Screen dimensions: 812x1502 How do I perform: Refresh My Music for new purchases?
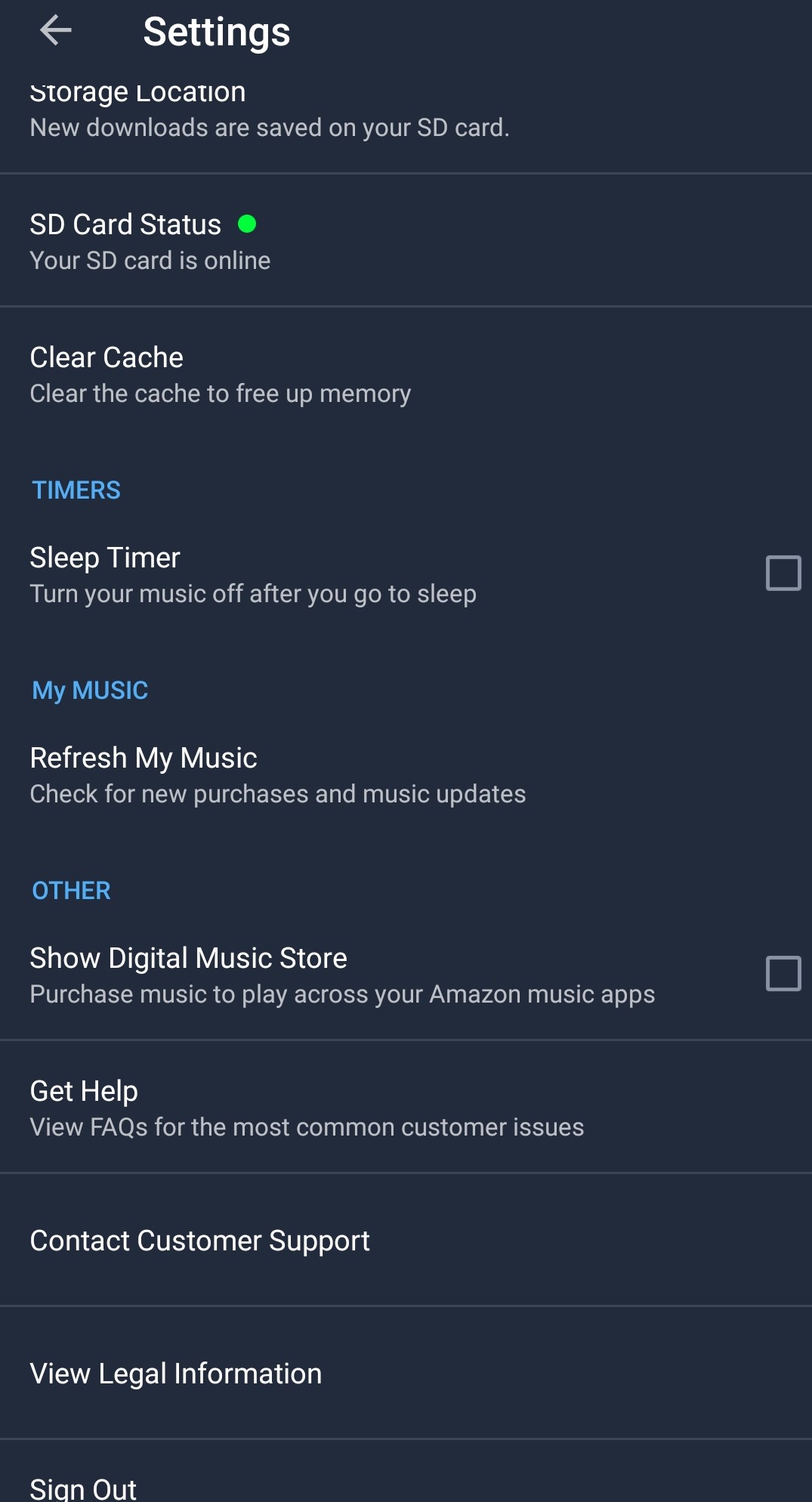276,775
